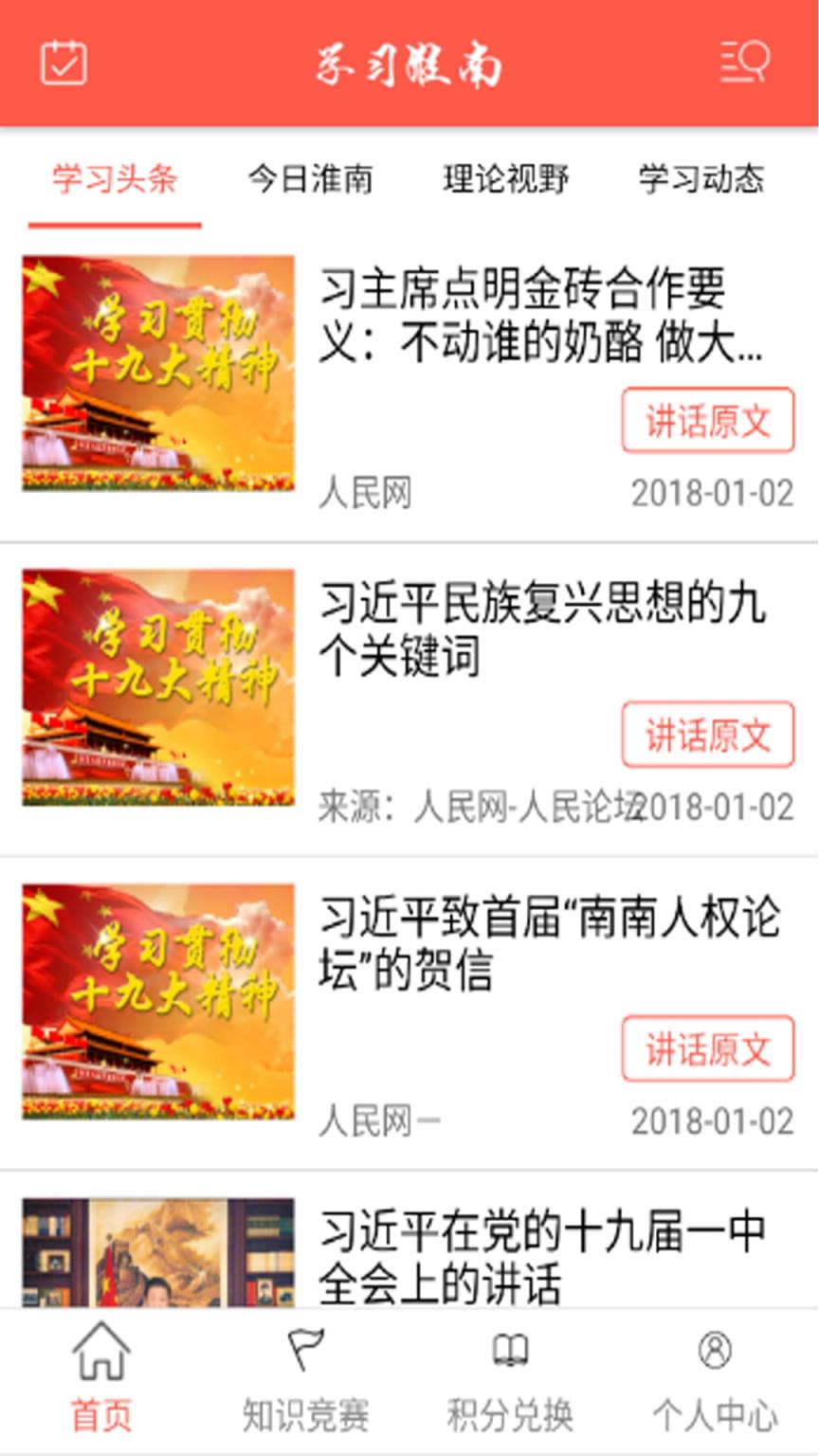Click 讲话原文 on the first article

click(x=709, y=421)
